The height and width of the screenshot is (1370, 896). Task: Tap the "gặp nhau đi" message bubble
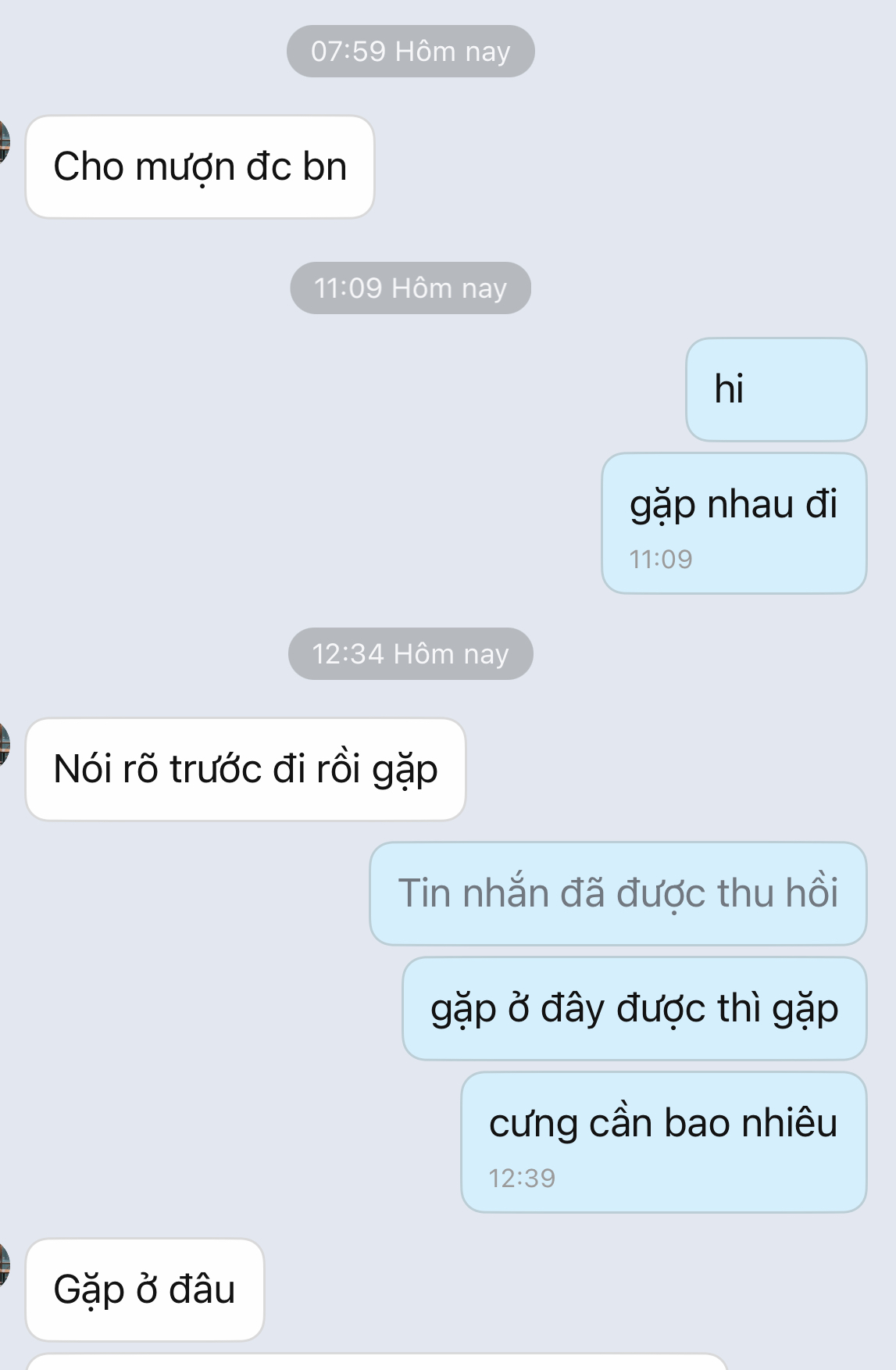[x=733, y=522]
